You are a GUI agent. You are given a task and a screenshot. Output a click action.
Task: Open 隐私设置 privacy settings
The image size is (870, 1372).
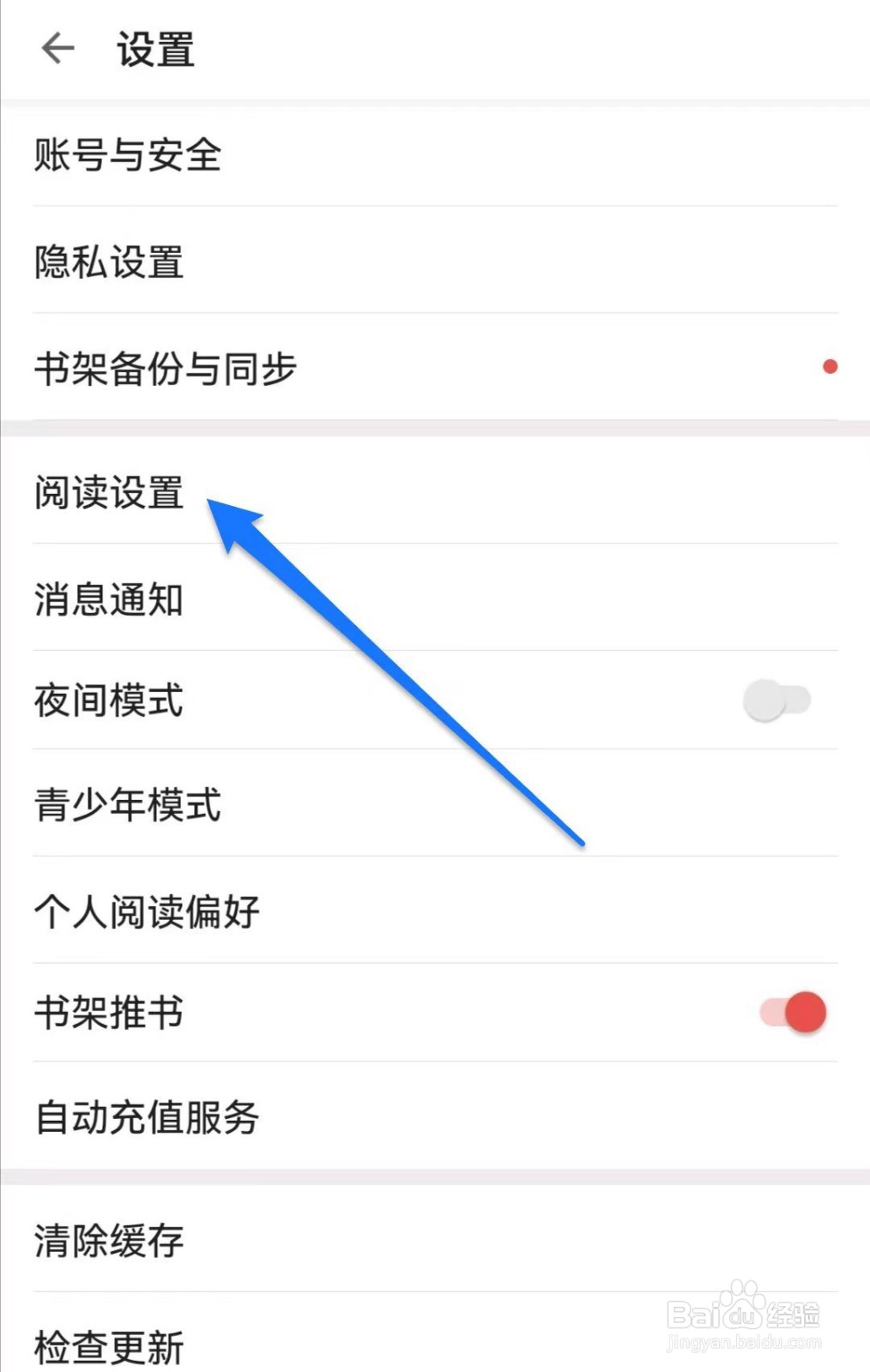pos(108,264)
